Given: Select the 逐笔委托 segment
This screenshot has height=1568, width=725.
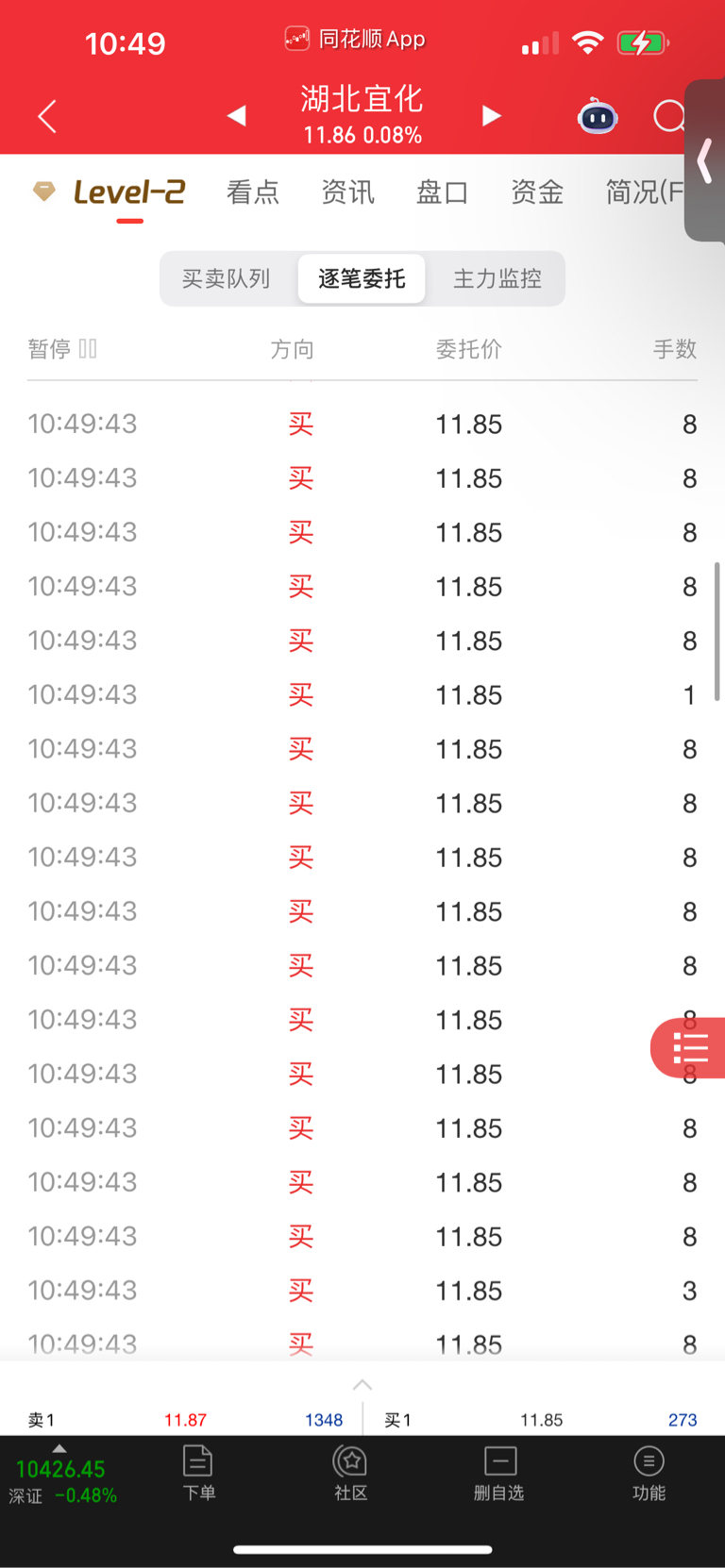Looking at the screenshot, I should pyautogui.click(x=362, y=278).
